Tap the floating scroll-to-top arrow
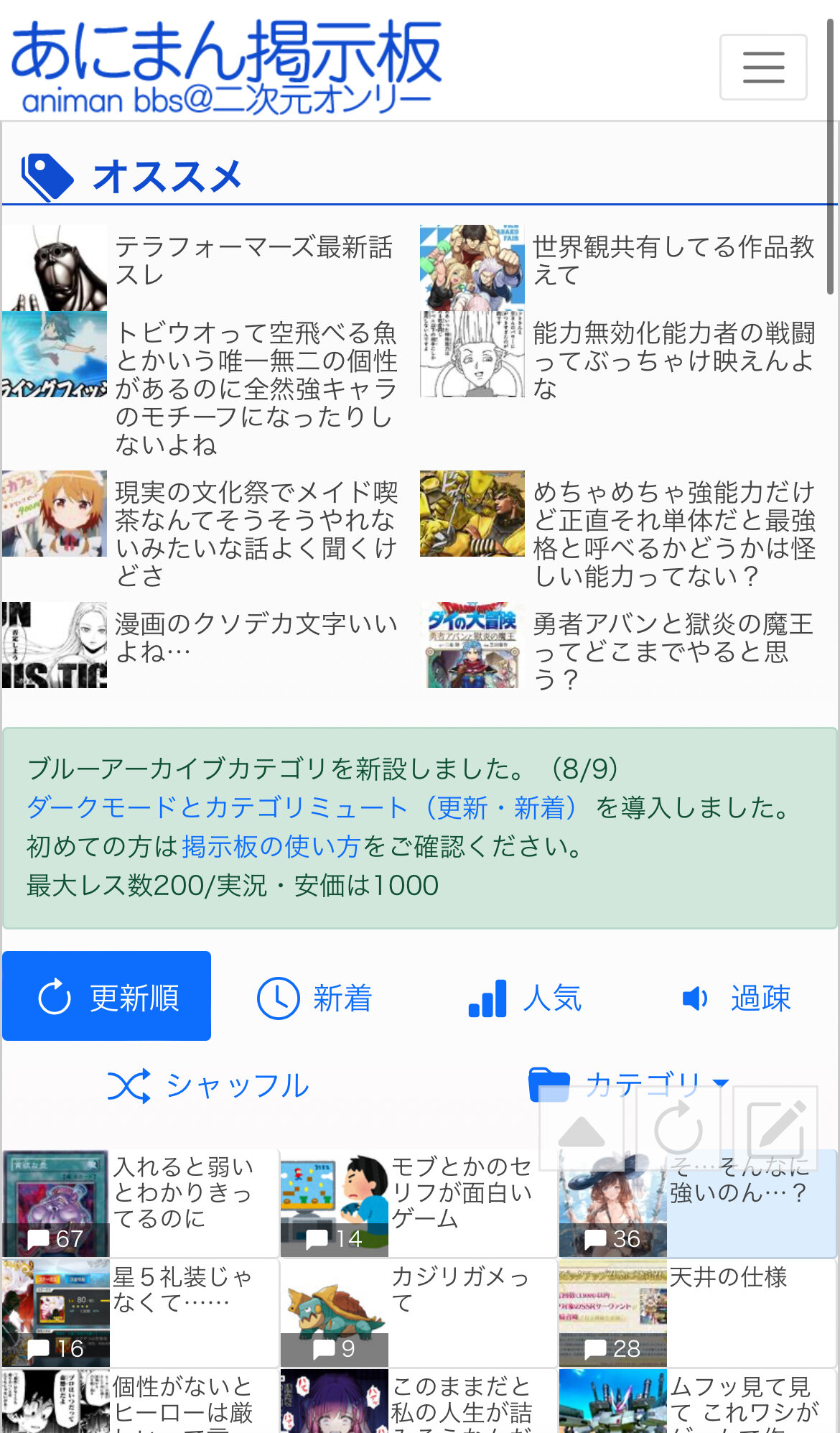The width and height of the screenshot is (840, 1433). pos(582,1128)
